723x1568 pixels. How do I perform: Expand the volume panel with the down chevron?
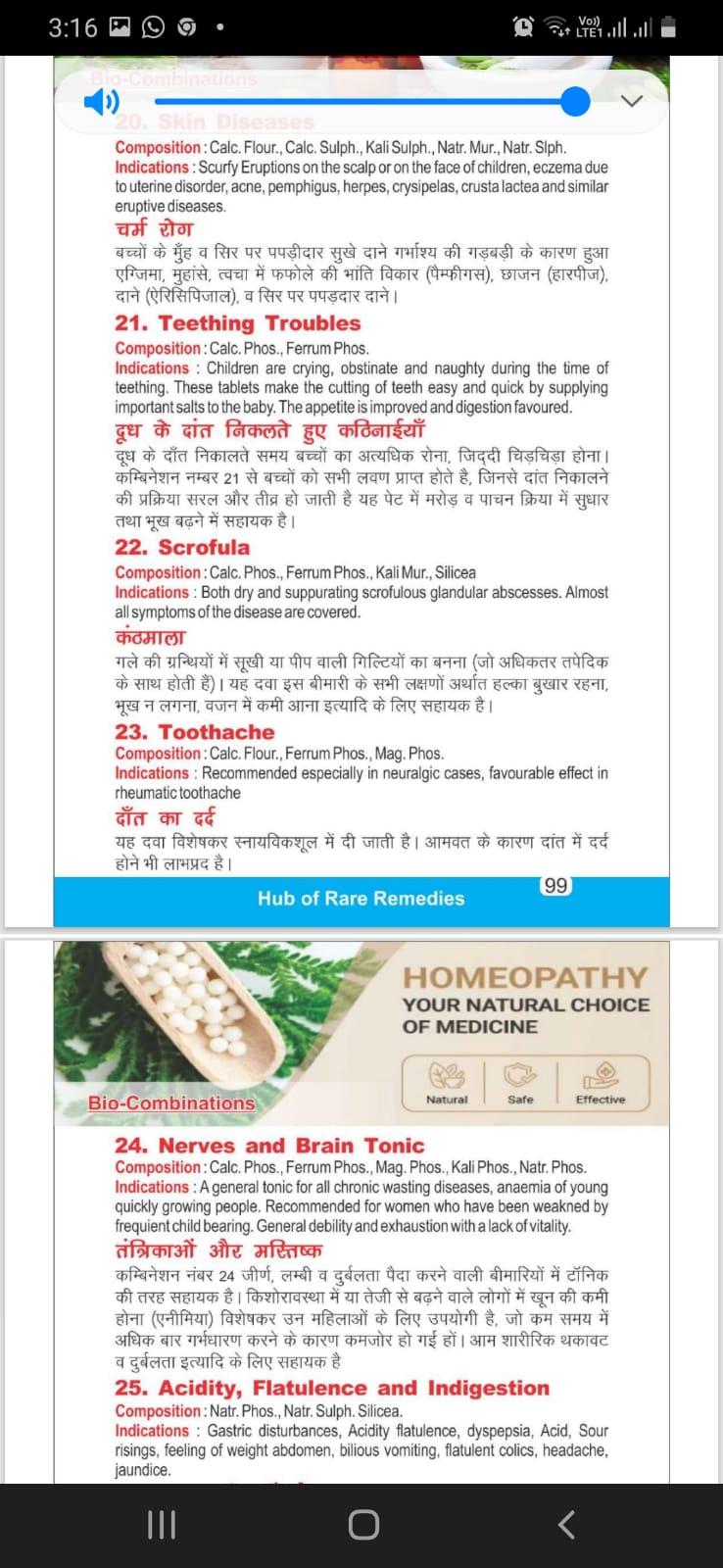[x=632, y=101]
